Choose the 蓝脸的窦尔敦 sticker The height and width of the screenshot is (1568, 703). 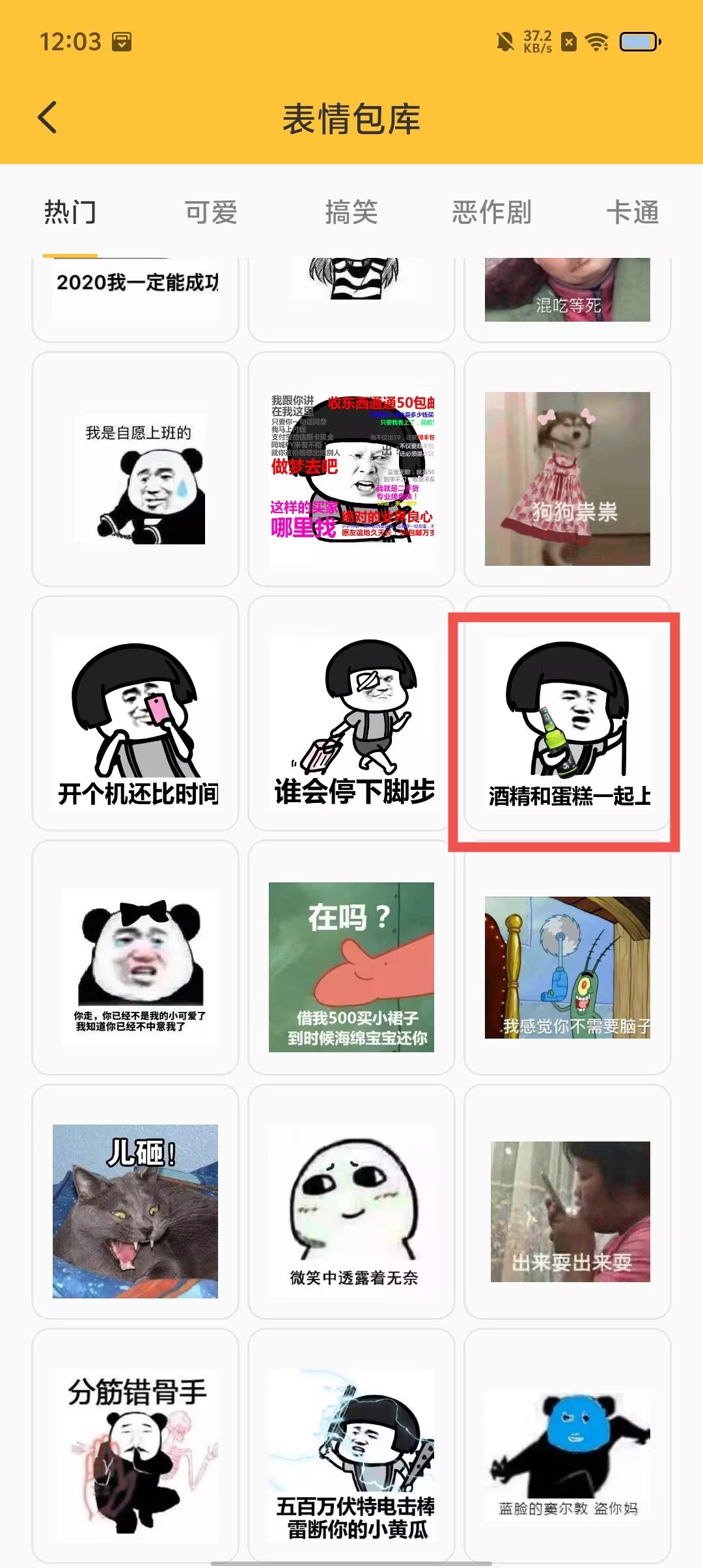click(x=567, y=1447)
